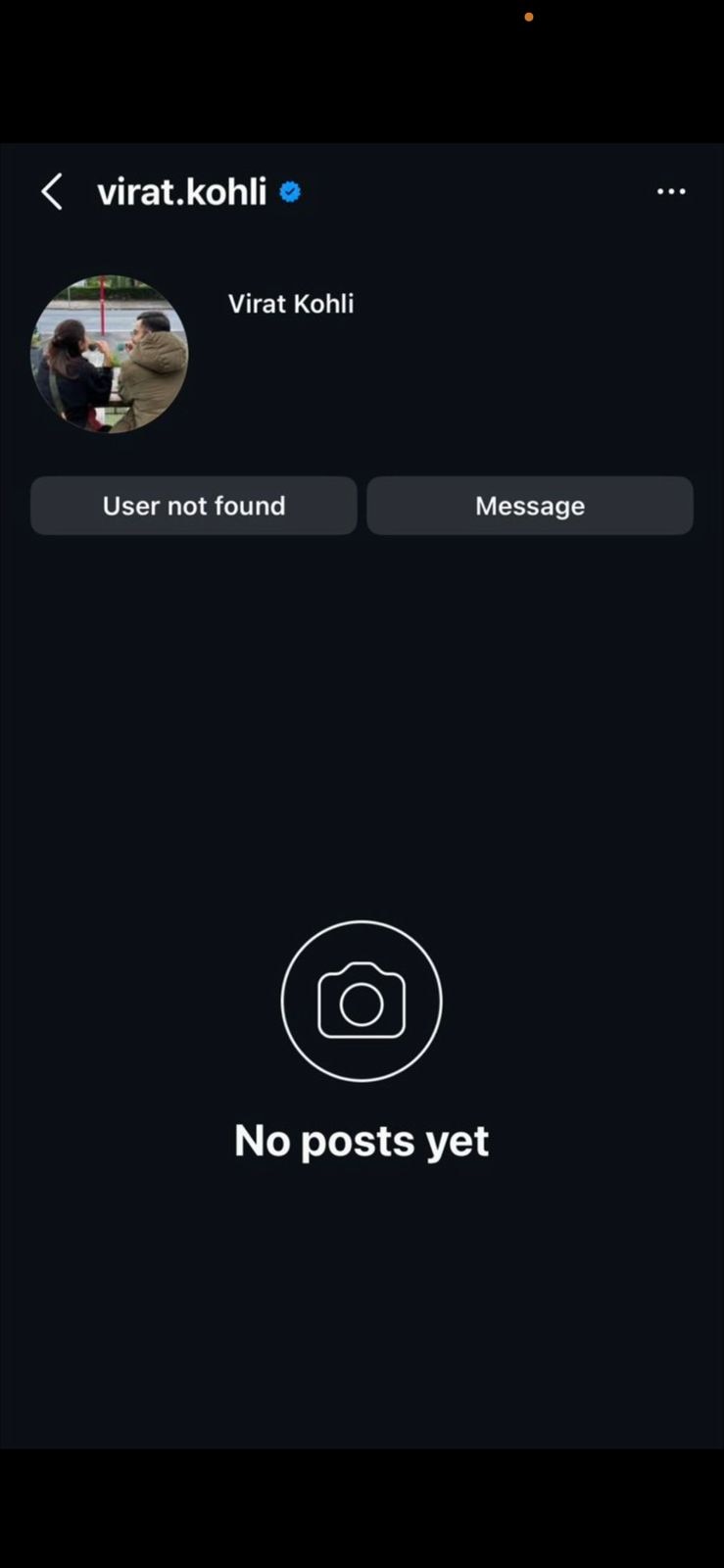Open the profile options via the dots menu
Image resolution: width=724 pixels, height=1568 pixels.
tap(671, 191)
